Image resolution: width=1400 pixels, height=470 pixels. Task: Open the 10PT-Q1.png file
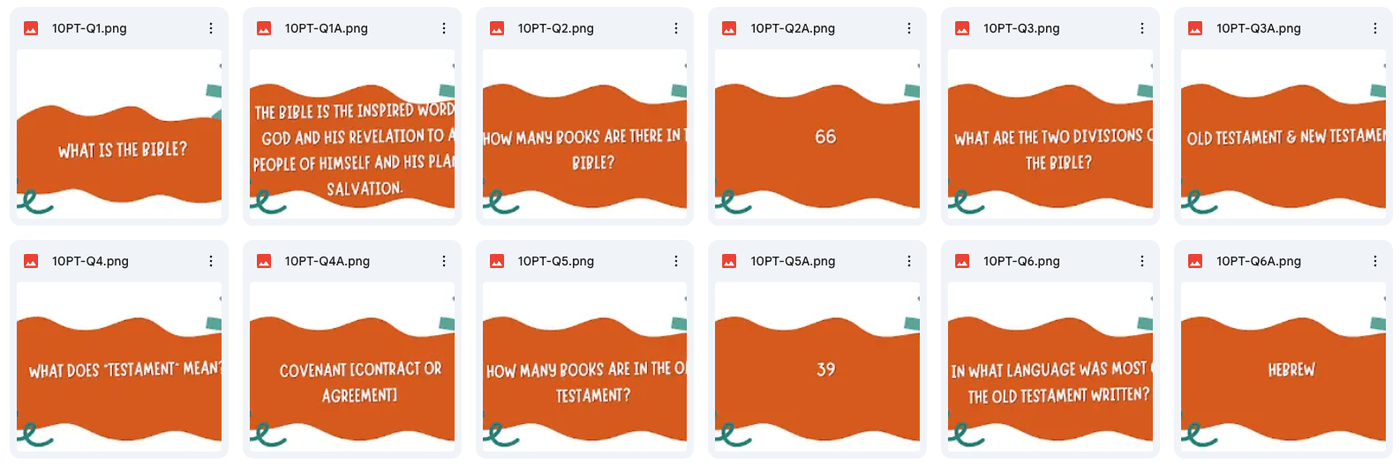pyautogui.click(x=119, y=135)
